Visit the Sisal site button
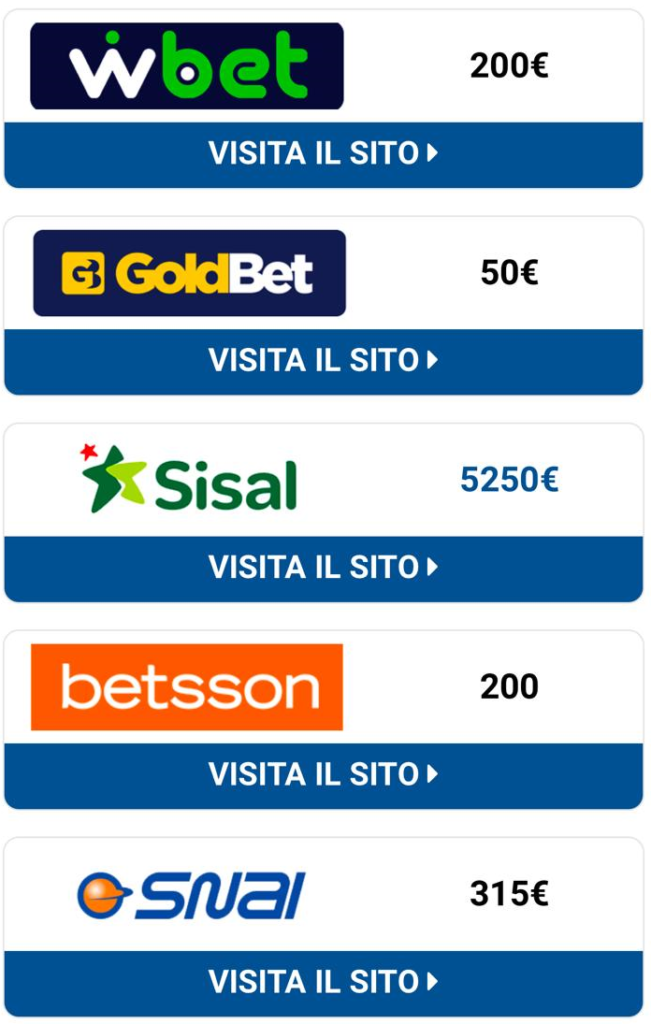This screenshot has width=651, height=1024. tap(323, 568)
